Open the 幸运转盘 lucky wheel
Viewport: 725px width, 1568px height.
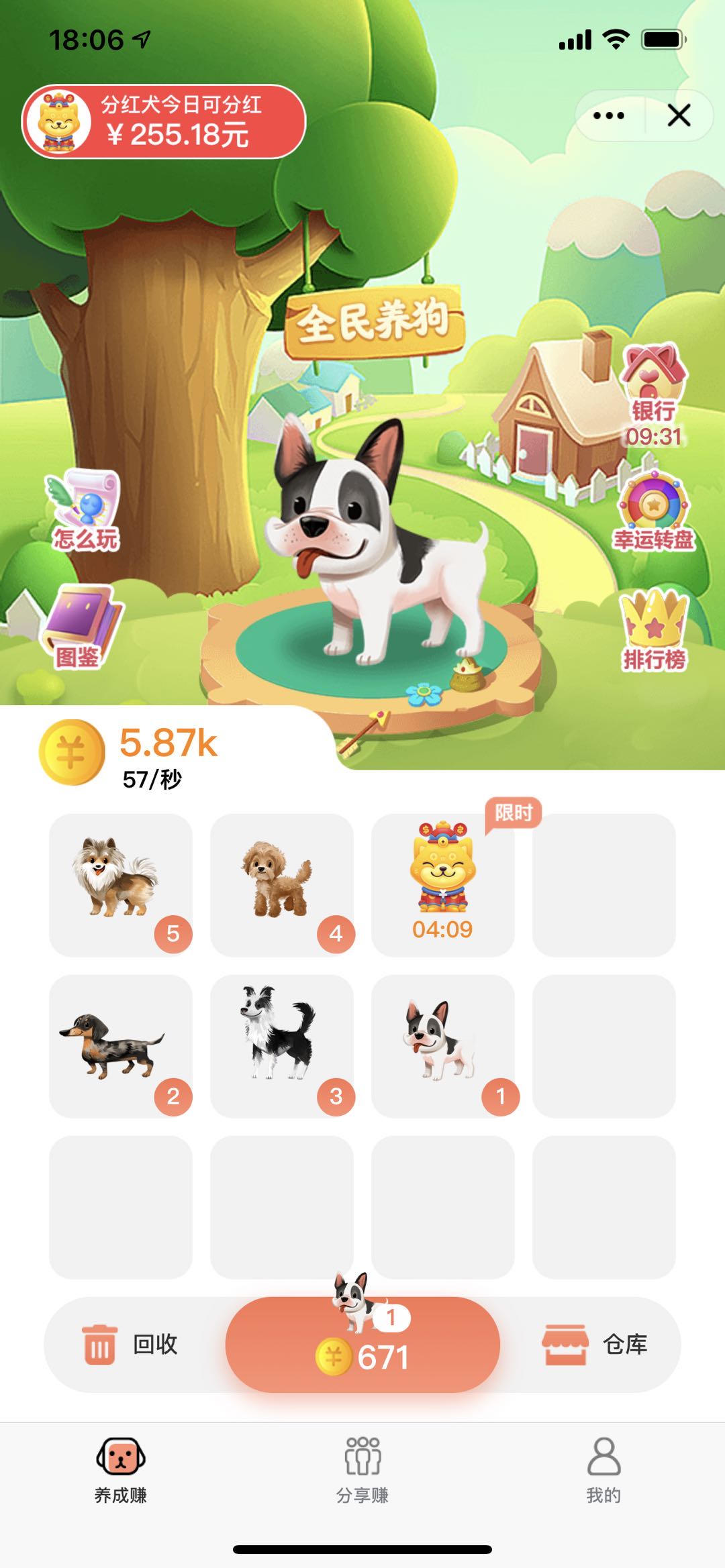pyautogui.click(x=653, y=511)
